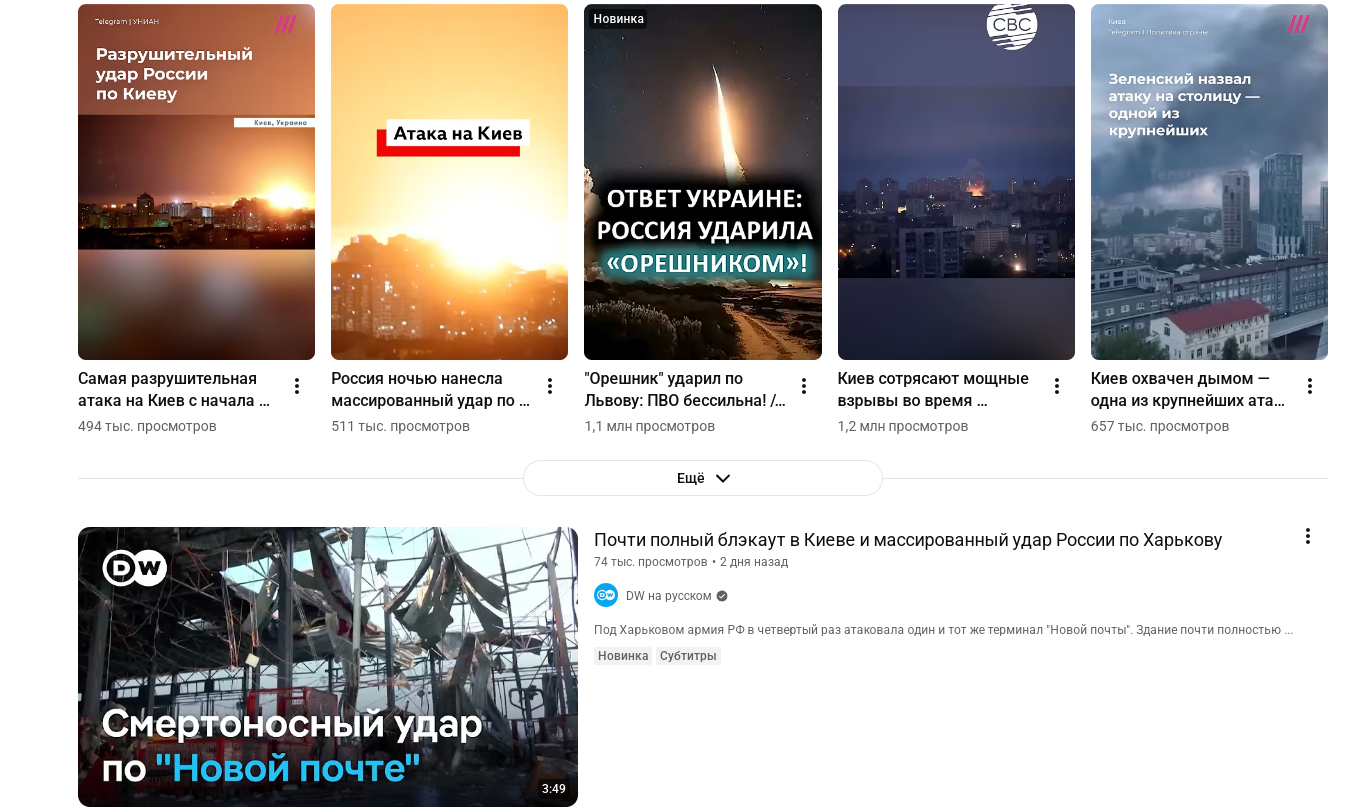Open the short 'Киев сотрясают мощные взрывы'
Viewport: 1367px width, 807px height.
coord(956,182)
